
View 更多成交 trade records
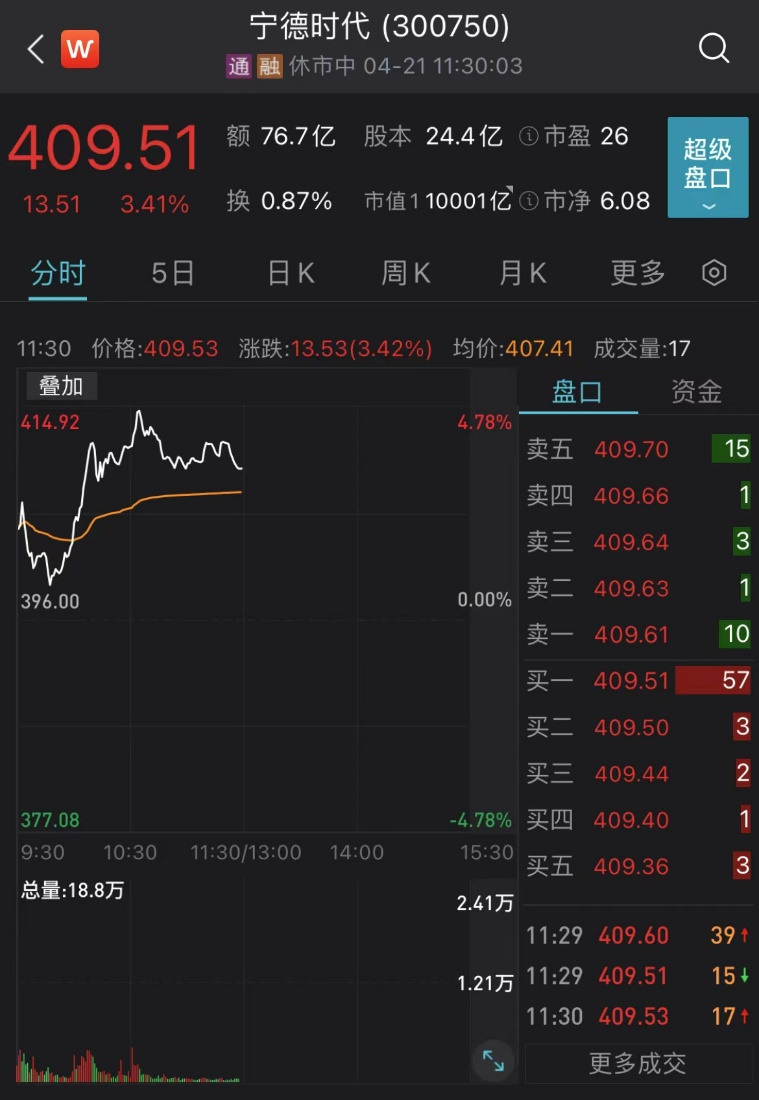tap(638, 1063)
